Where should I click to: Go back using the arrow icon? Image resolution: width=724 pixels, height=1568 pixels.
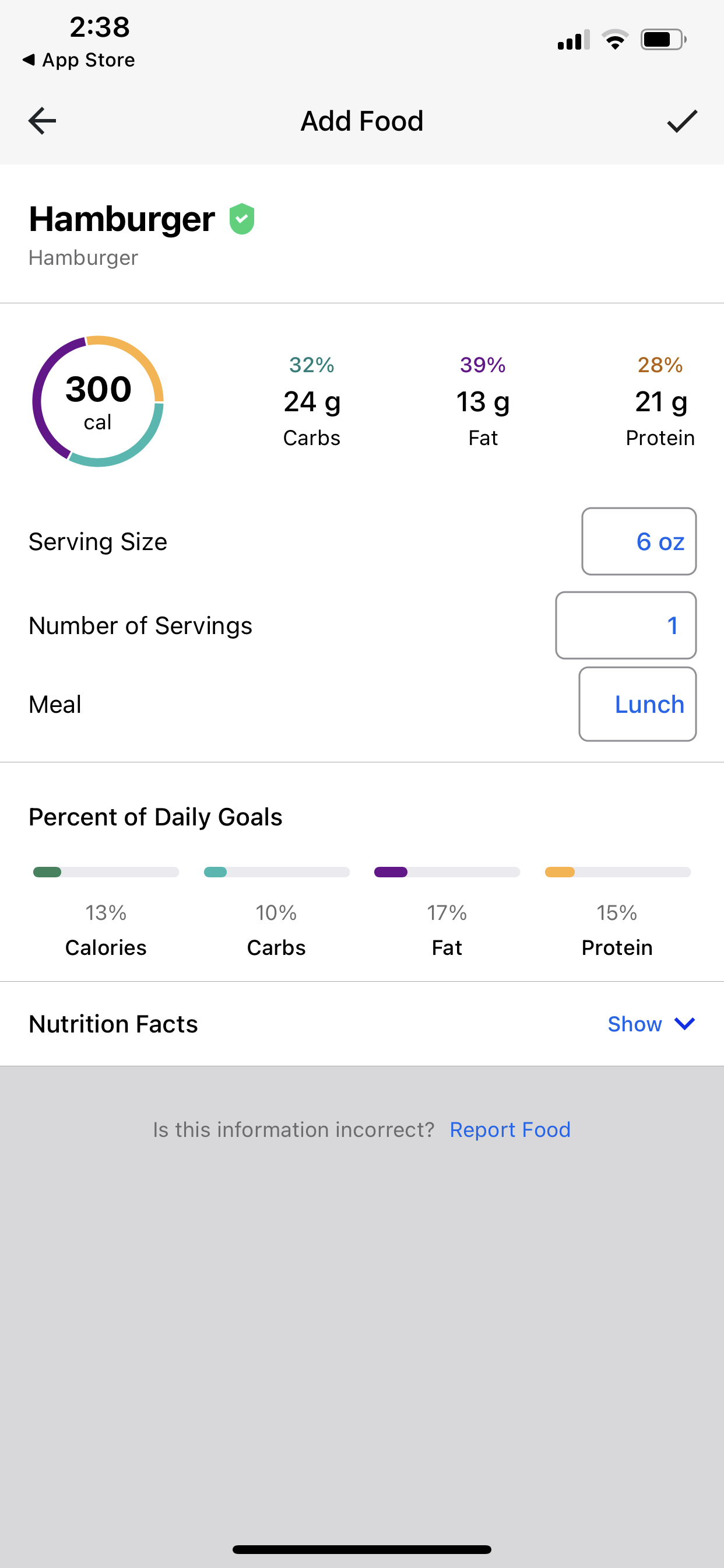(42, 121)
